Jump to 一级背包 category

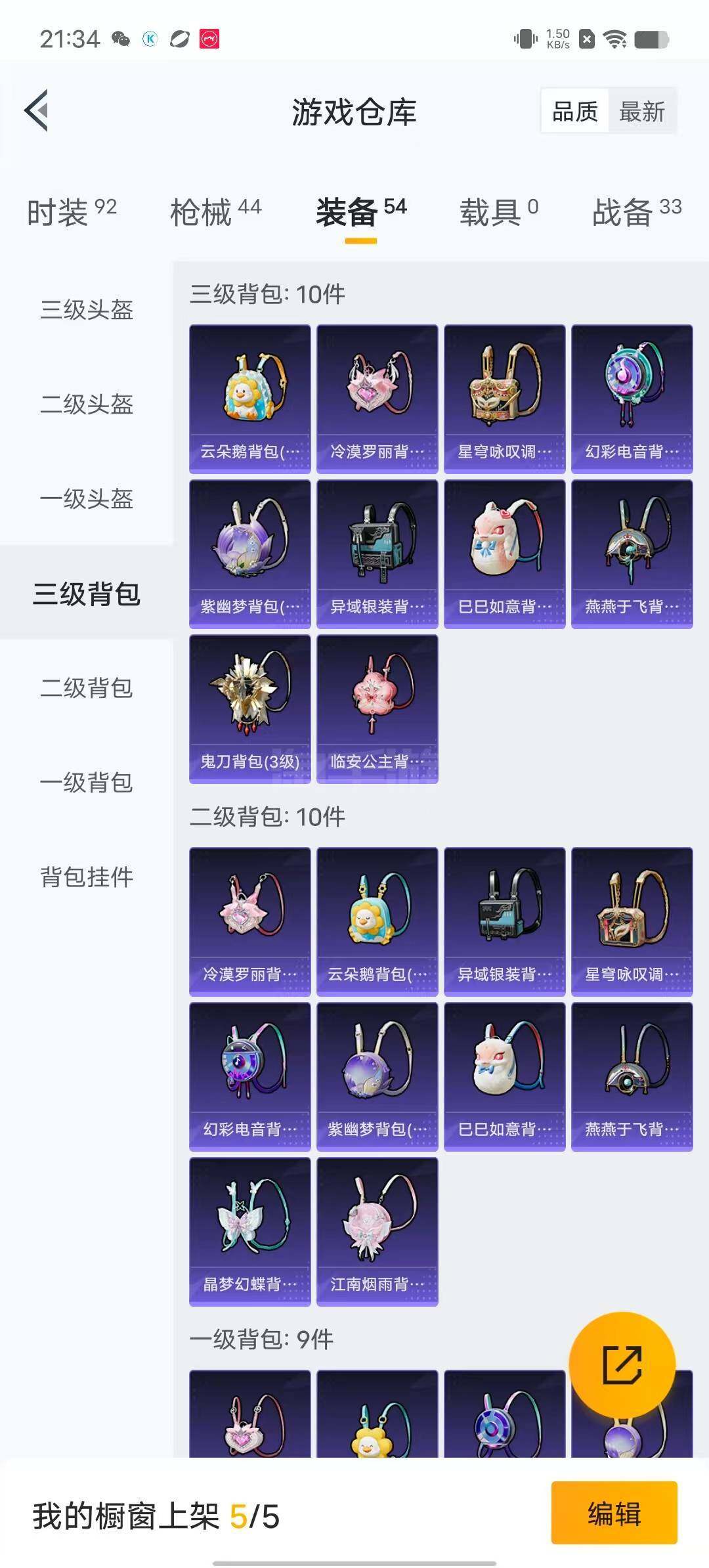tap(87, 782)
